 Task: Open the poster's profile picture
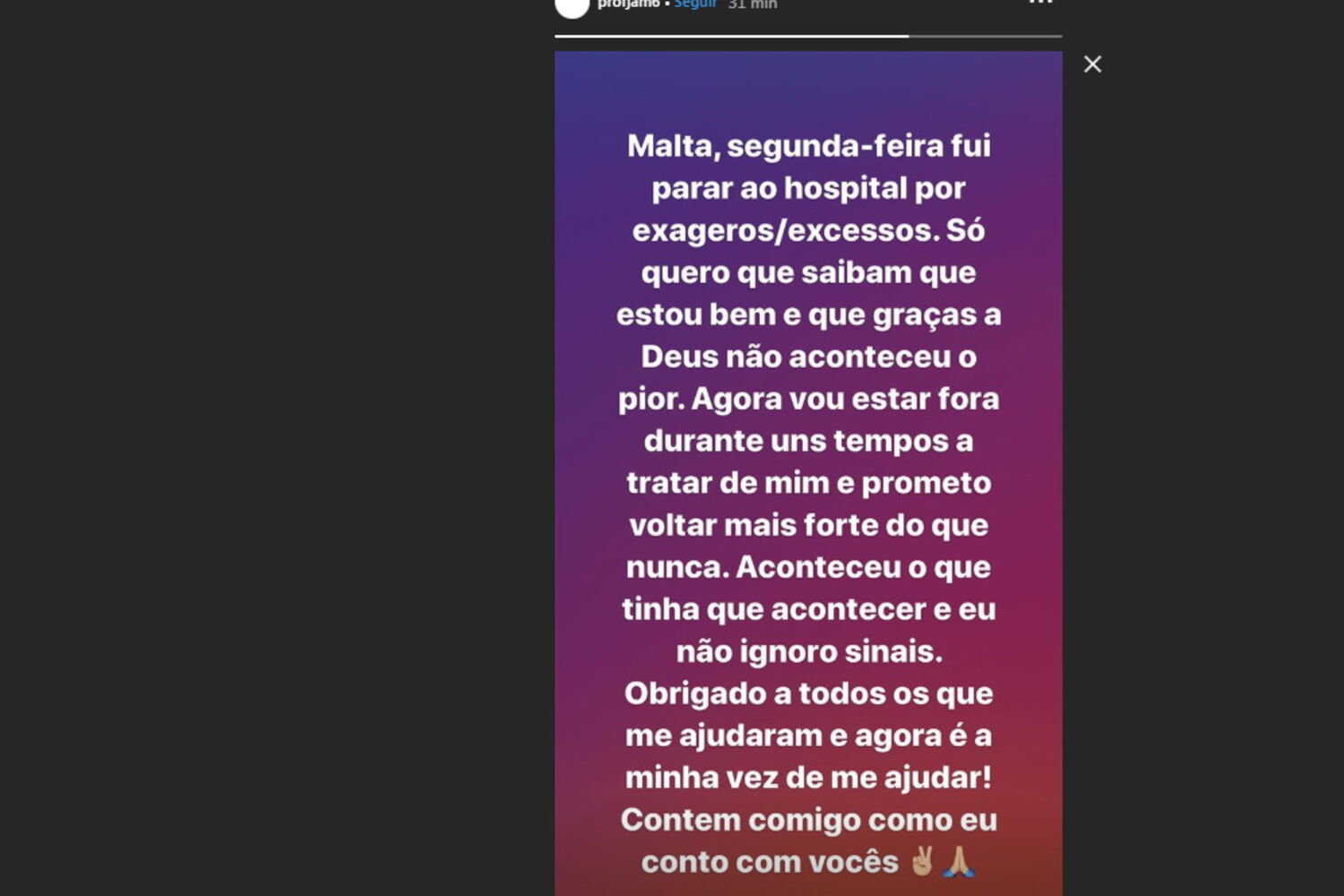[x=572, y=7]
